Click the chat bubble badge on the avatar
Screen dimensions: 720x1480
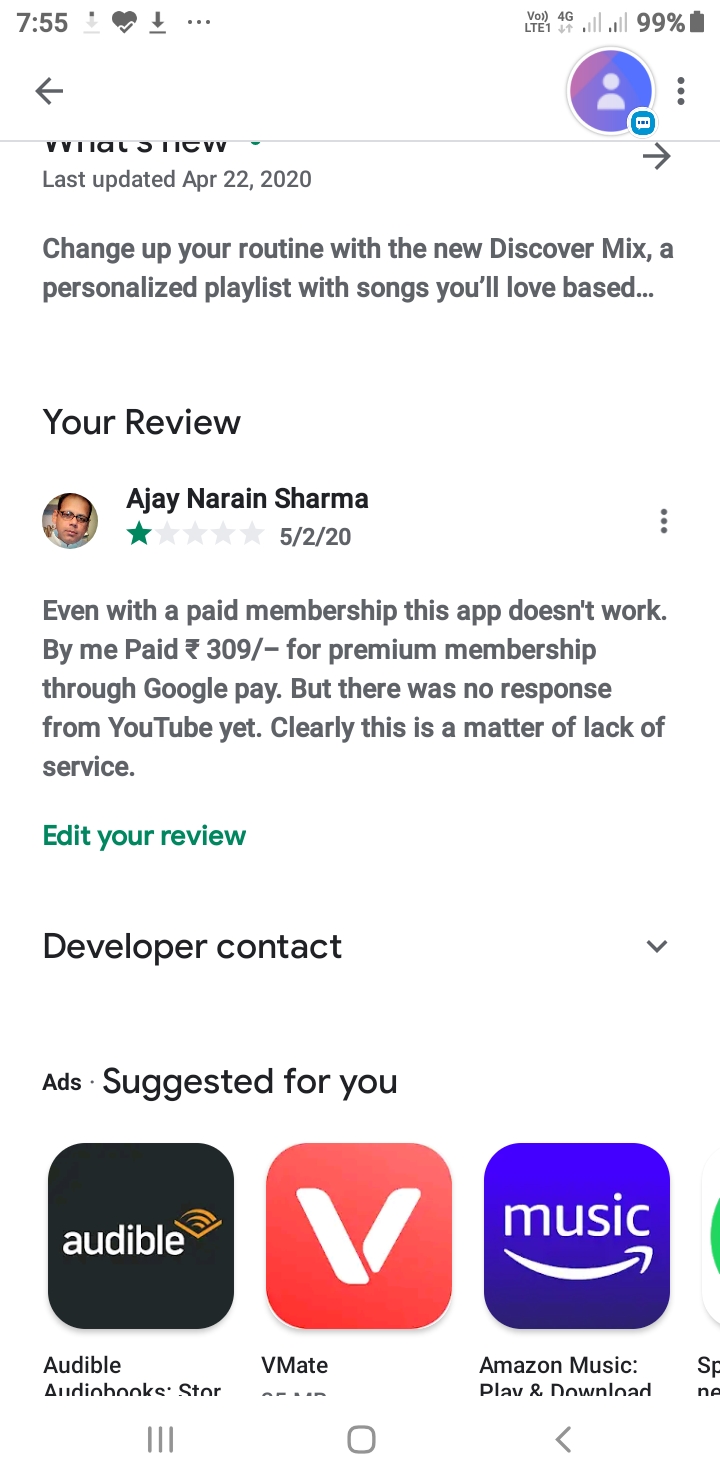[642, 123]
